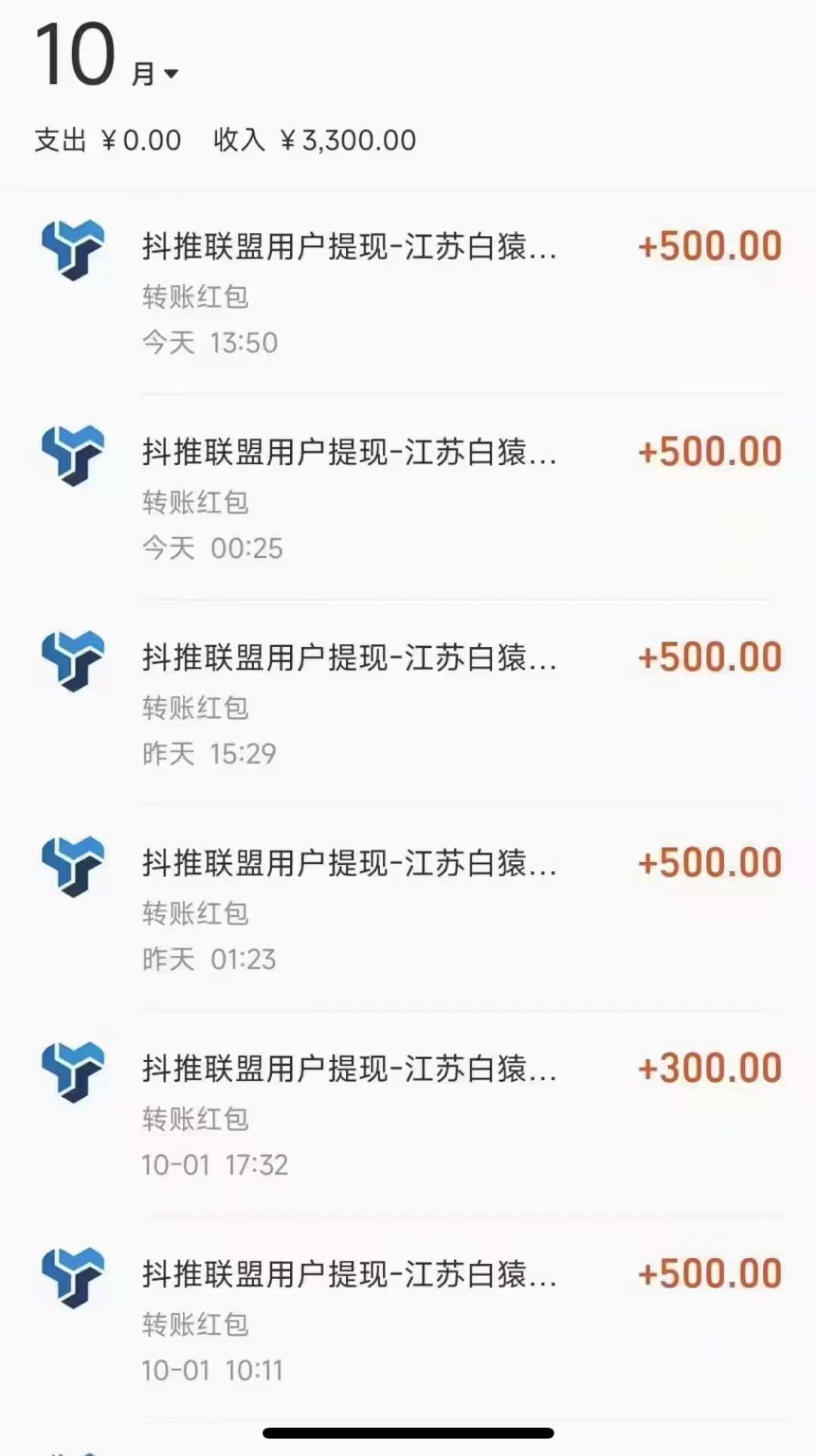The height and width of the screenshot is (1456, 816).
Task: Open the 10月 month picker dropdown
Action: pos(107,56)
